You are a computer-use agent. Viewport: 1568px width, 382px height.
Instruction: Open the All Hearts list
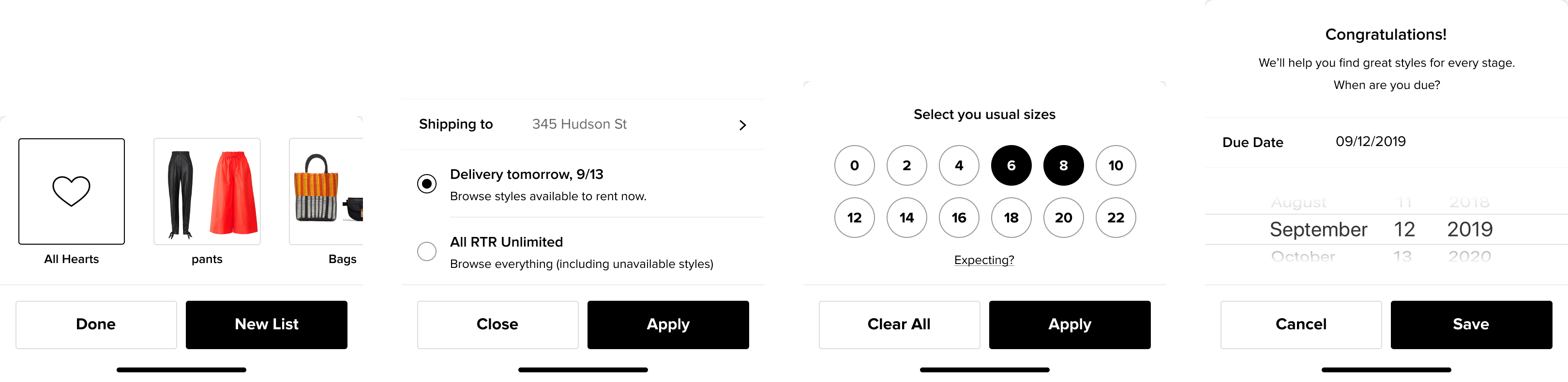tap(71, 191)
